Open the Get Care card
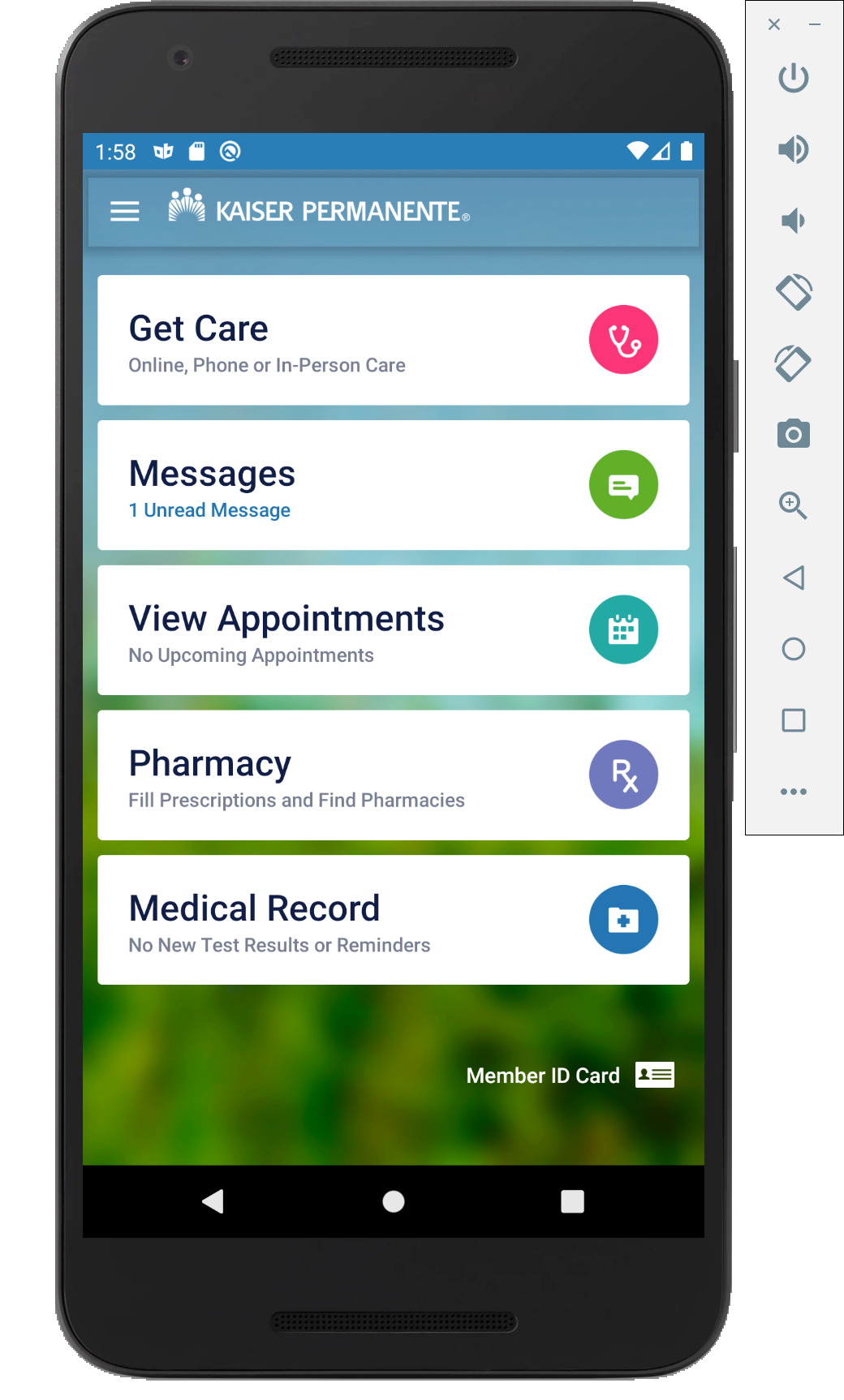 click(394, 340)
